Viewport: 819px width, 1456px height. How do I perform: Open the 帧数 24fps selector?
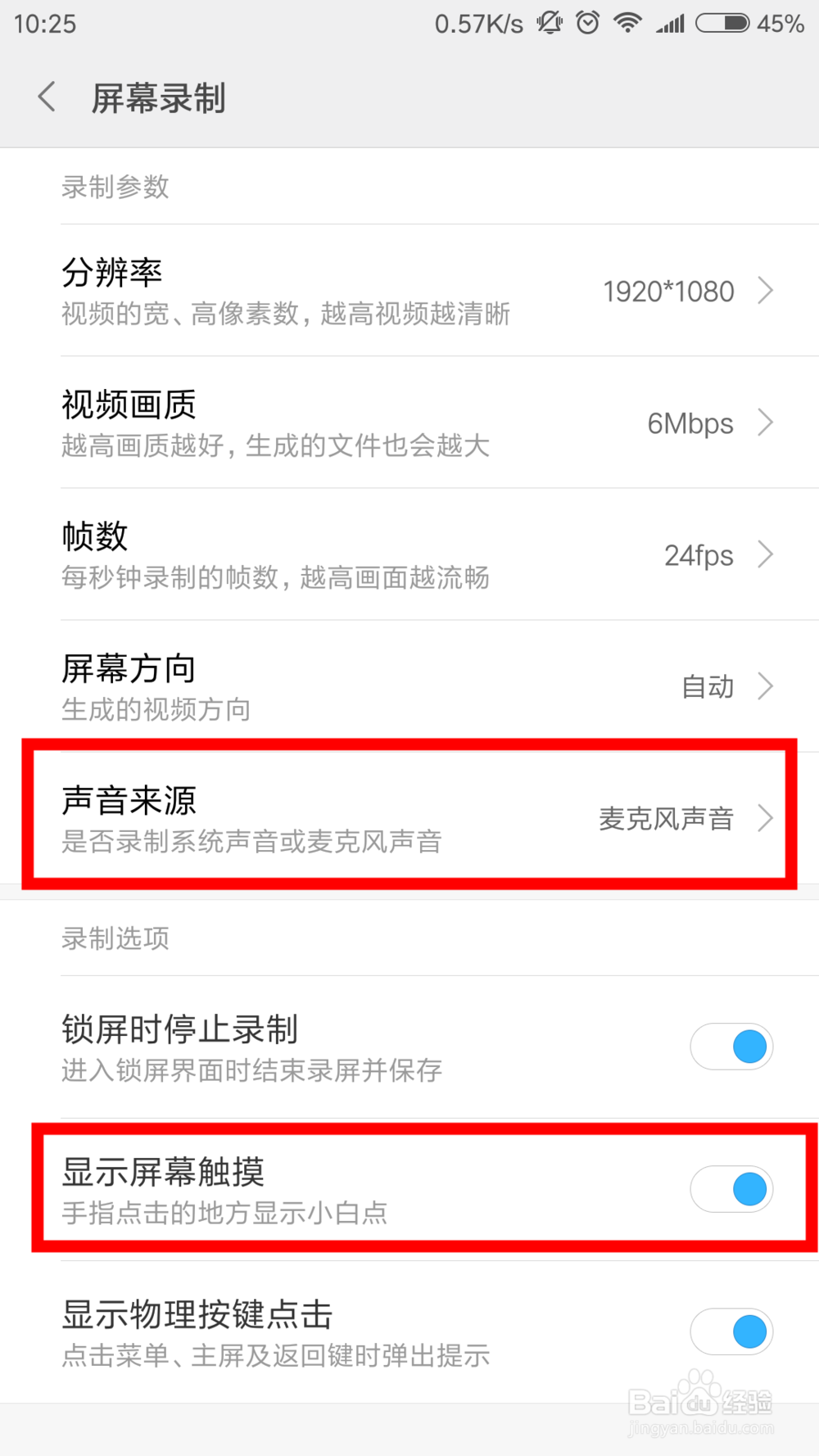click(x=409, y=555)
